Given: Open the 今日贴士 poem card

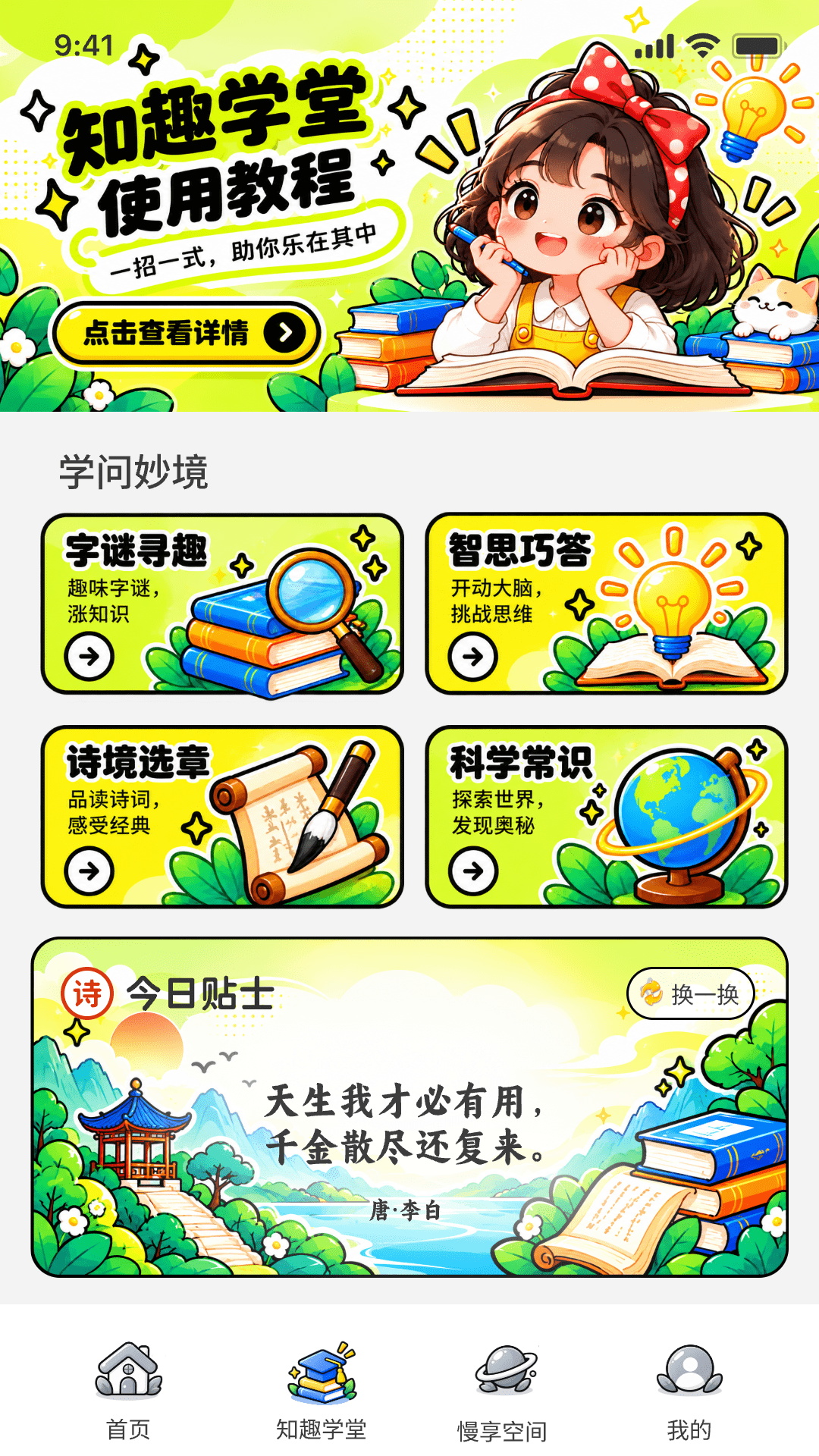Looking at the screenshot, I should click(409, 1107).
